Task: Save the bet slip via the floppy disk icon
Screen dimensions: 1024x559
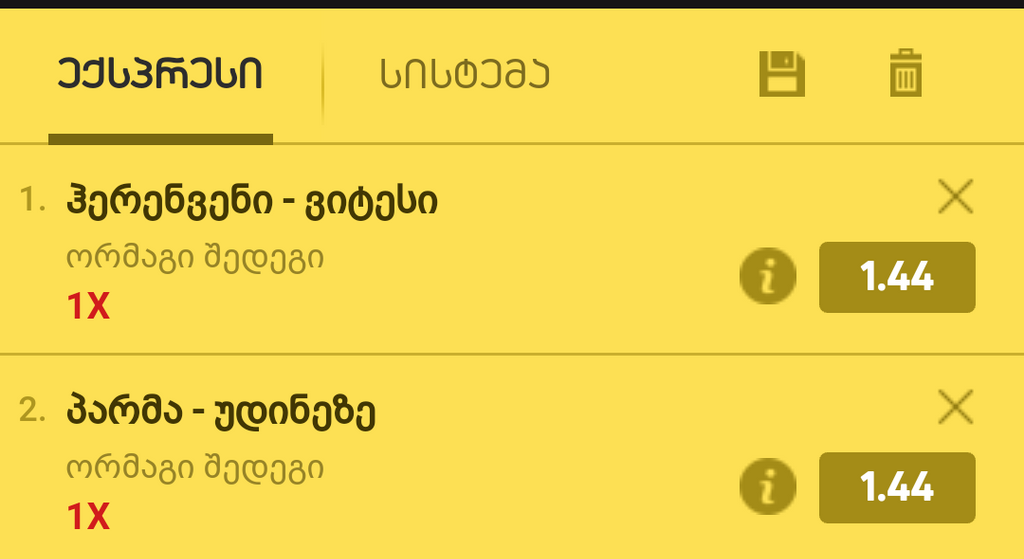Action: pos(781,74)
